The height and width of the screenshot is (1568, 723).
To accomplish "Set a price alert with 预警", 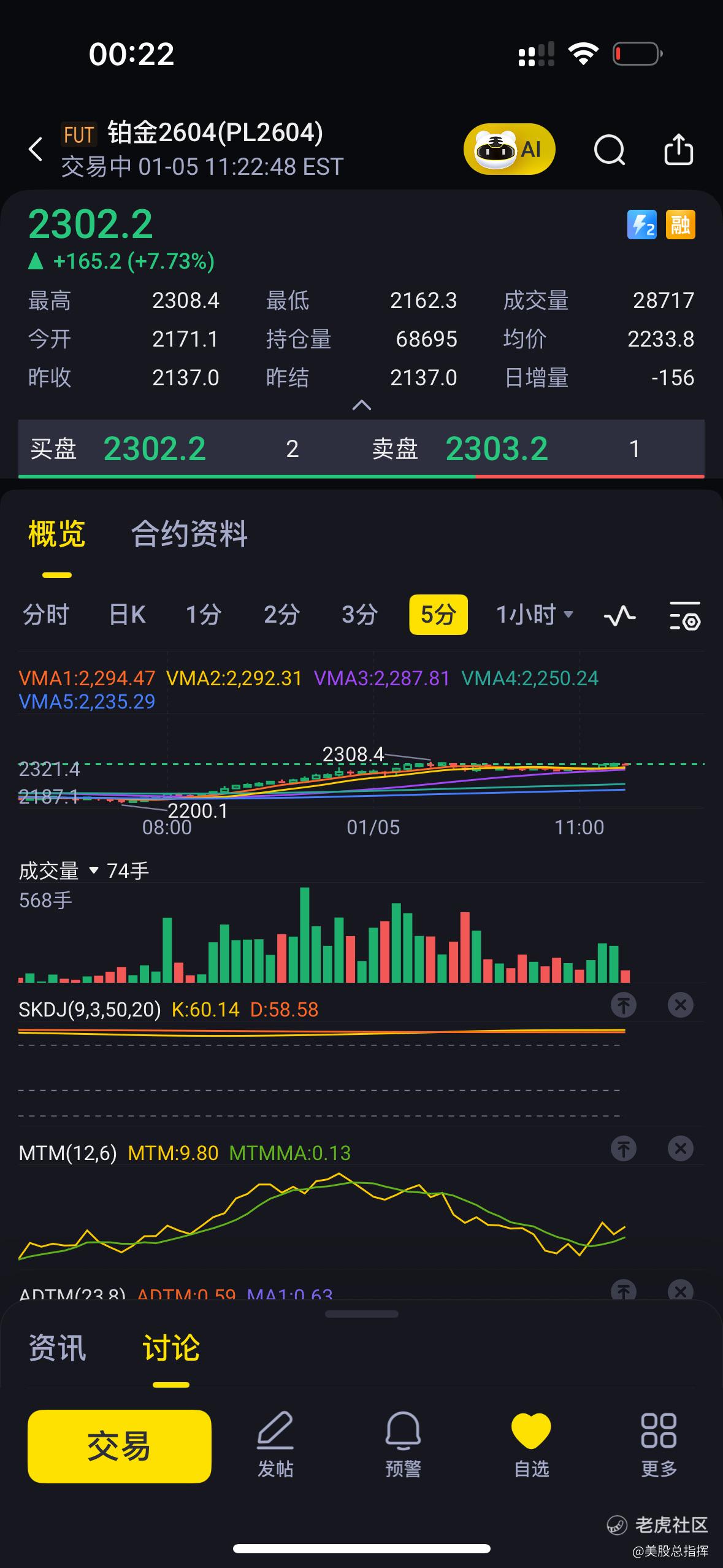I will pyautogui.click(x=403, y=1445).
